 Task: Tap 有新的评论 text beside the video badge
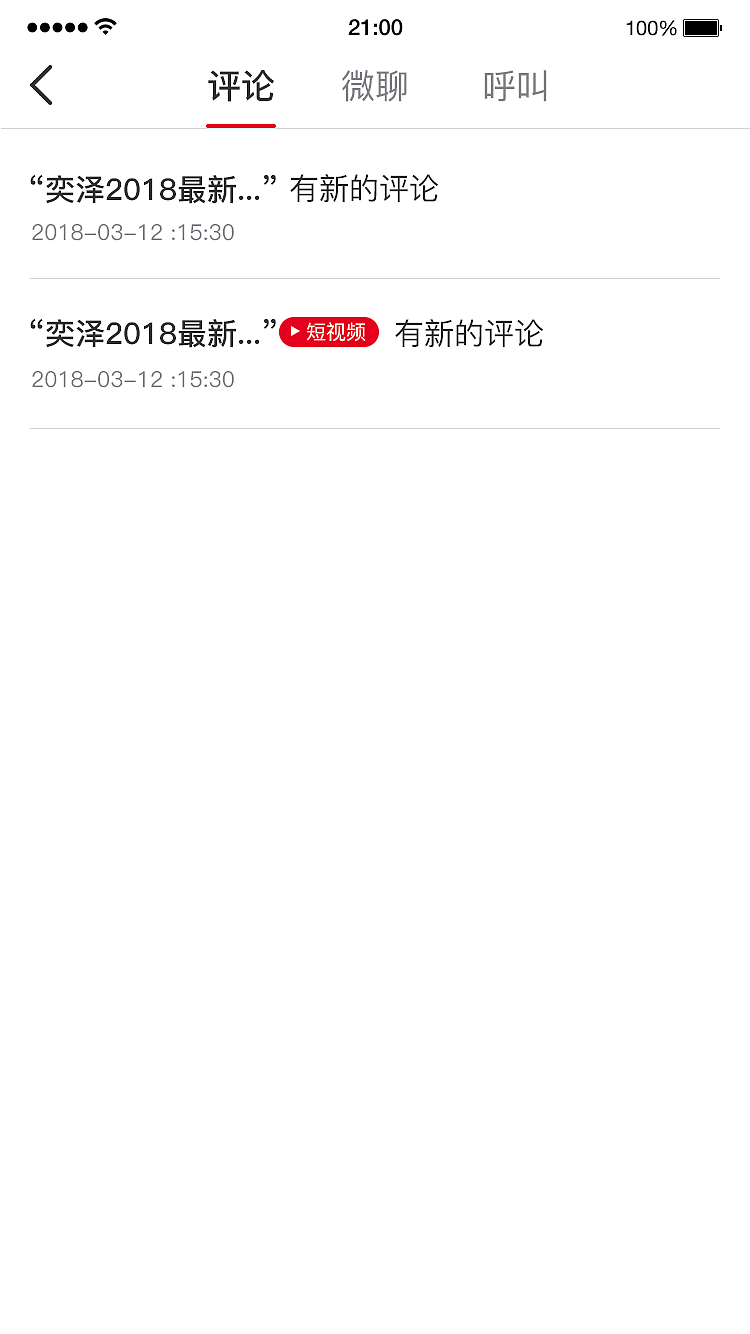click(x=470, y=334)
